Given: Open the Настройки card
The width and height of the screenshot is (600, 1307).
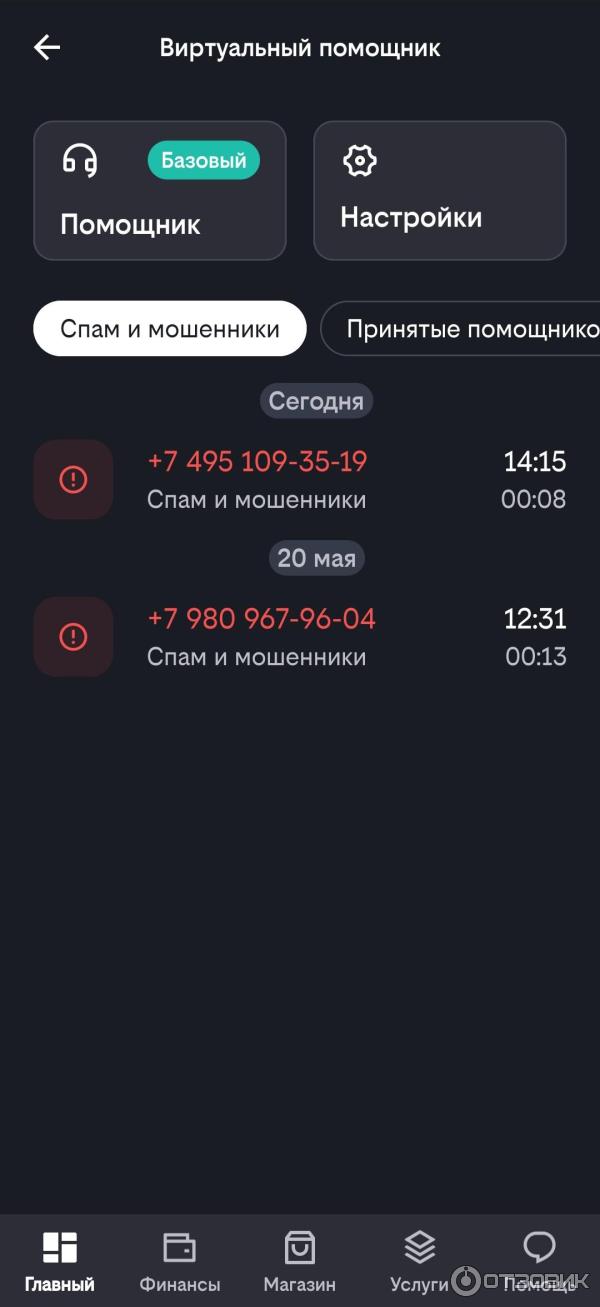Looking at the screenshot, I should click(440, 191).
